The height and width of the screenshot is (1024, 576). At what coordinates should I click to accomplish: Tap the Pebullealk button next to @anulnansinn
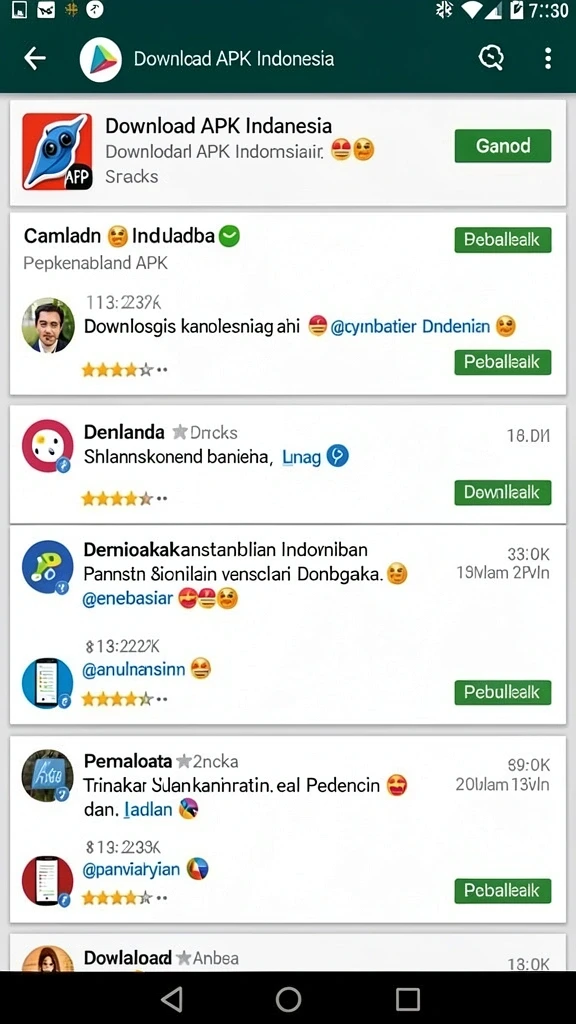[x=502, y=692]
